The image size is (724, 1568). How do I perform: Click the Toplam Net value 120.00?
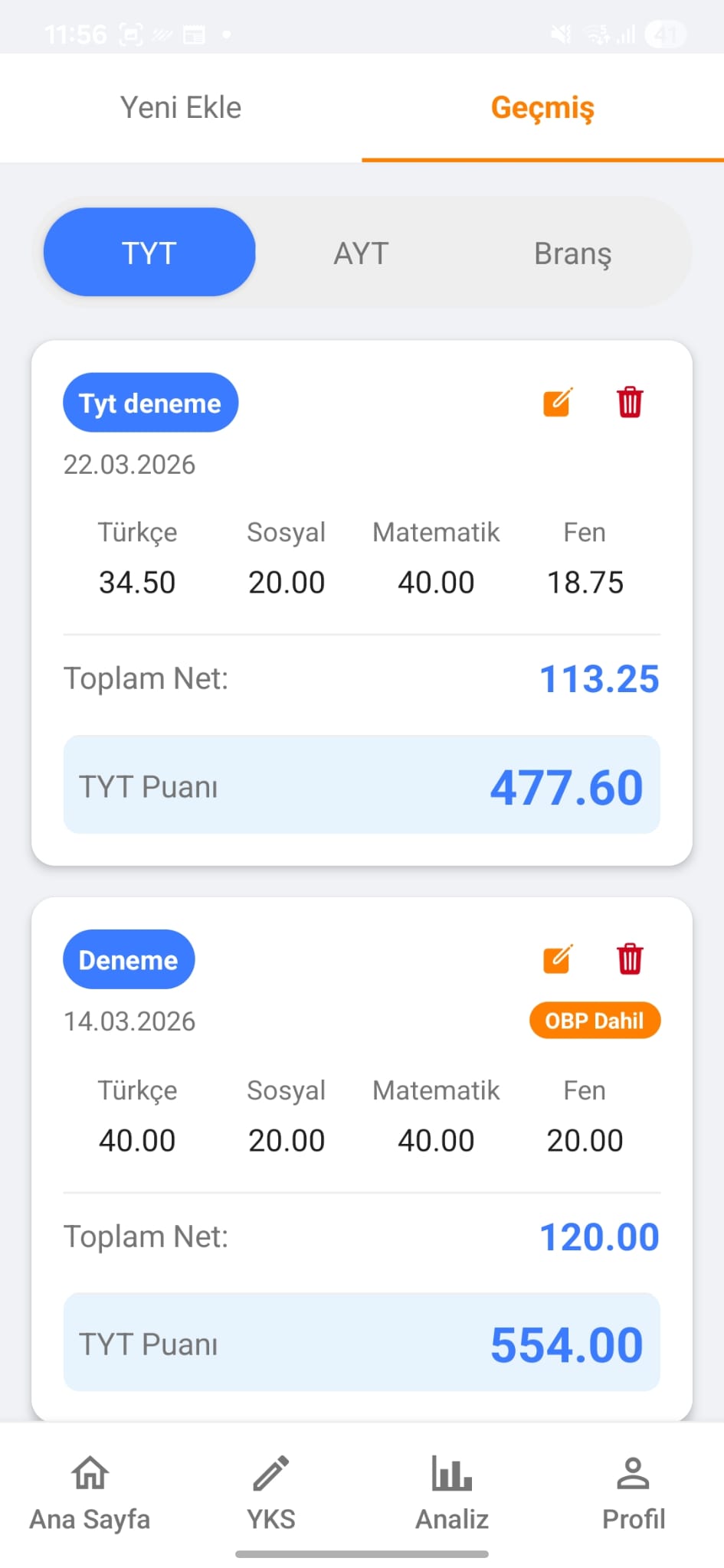click(598, 1236)
